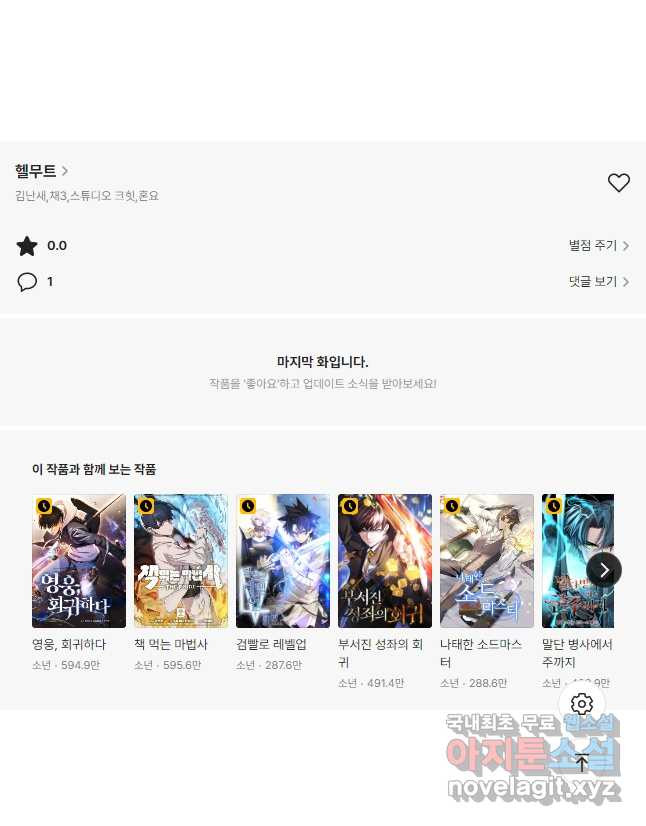Open the 헬무트 series page
Screen dimensions: 646x826
41,171
